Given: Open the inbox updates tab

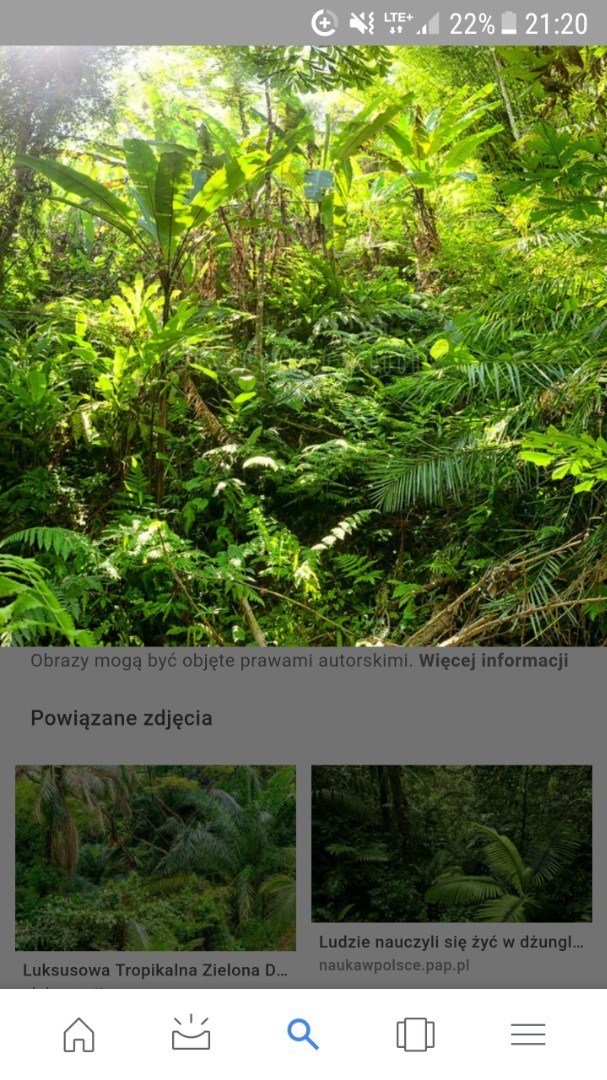Looking at the screenshot, I should point(191,1034).
